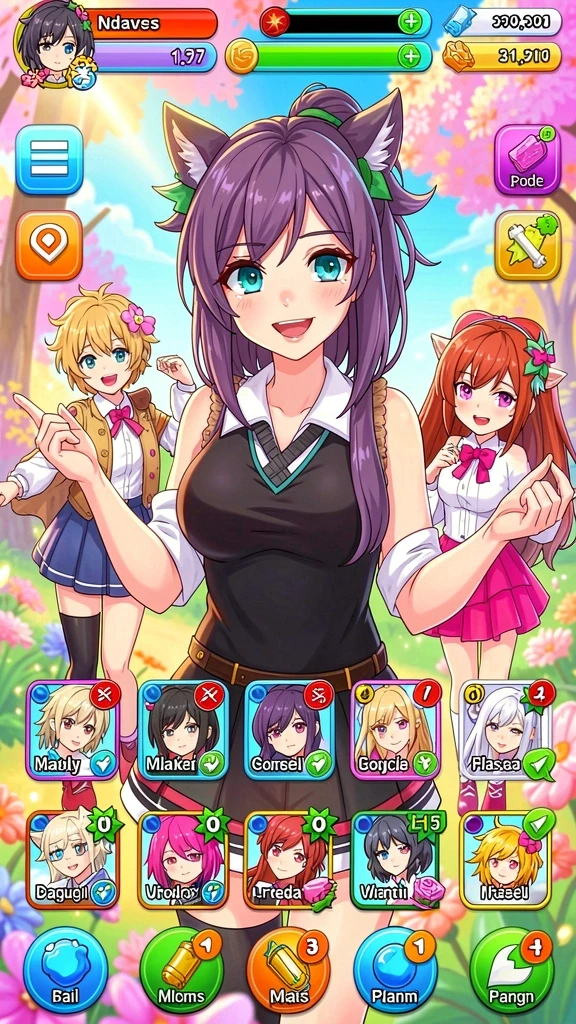Viewport: 576px width, 1024px height.
Task: Open the Bail tab
Action: (x=65, y=970)
